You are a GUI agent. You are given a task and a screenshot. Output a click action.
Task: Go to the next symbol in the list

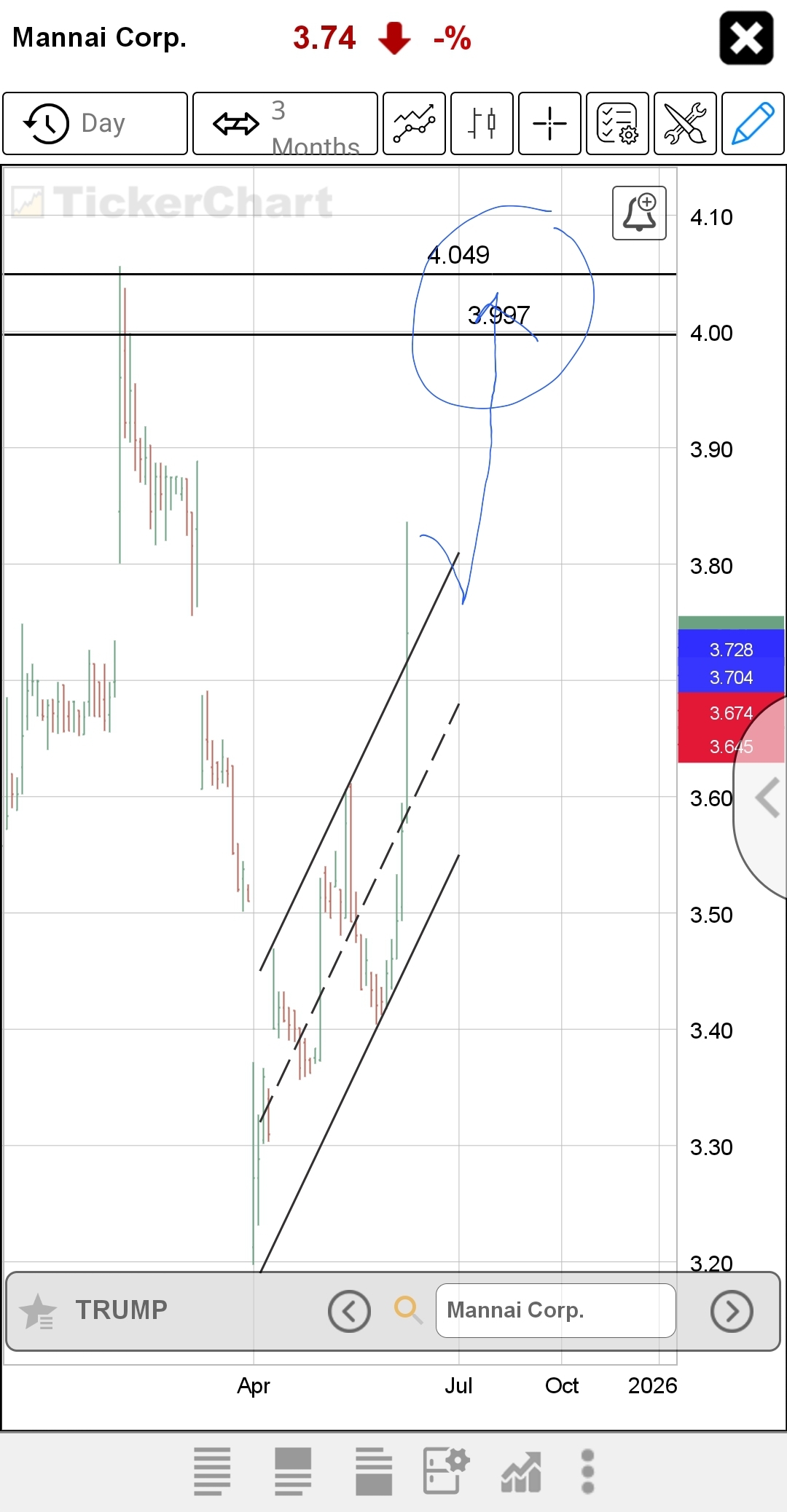pyautogui.click(x=732, y=1311)
